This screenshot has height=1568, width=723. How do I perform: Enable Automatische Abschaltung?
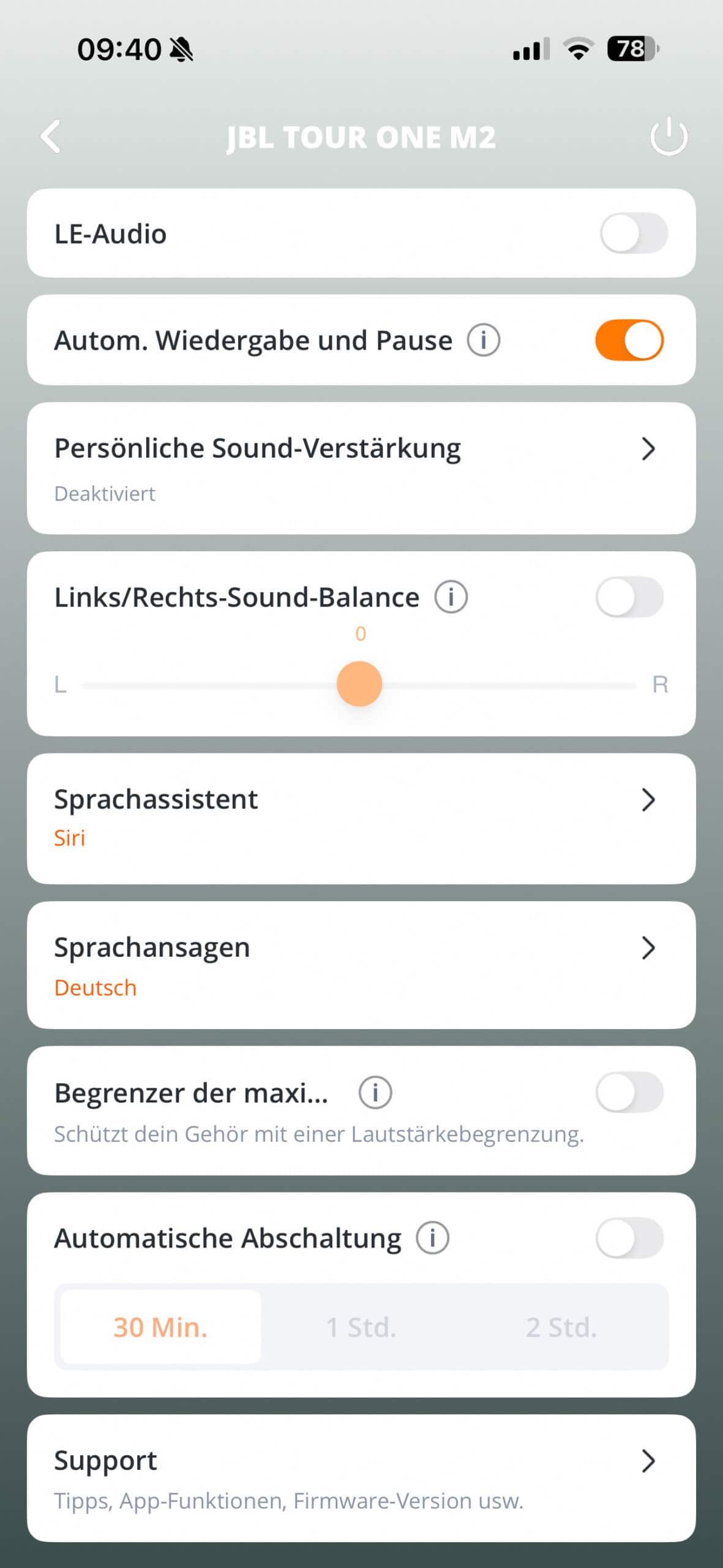[x=629, y=1238]
